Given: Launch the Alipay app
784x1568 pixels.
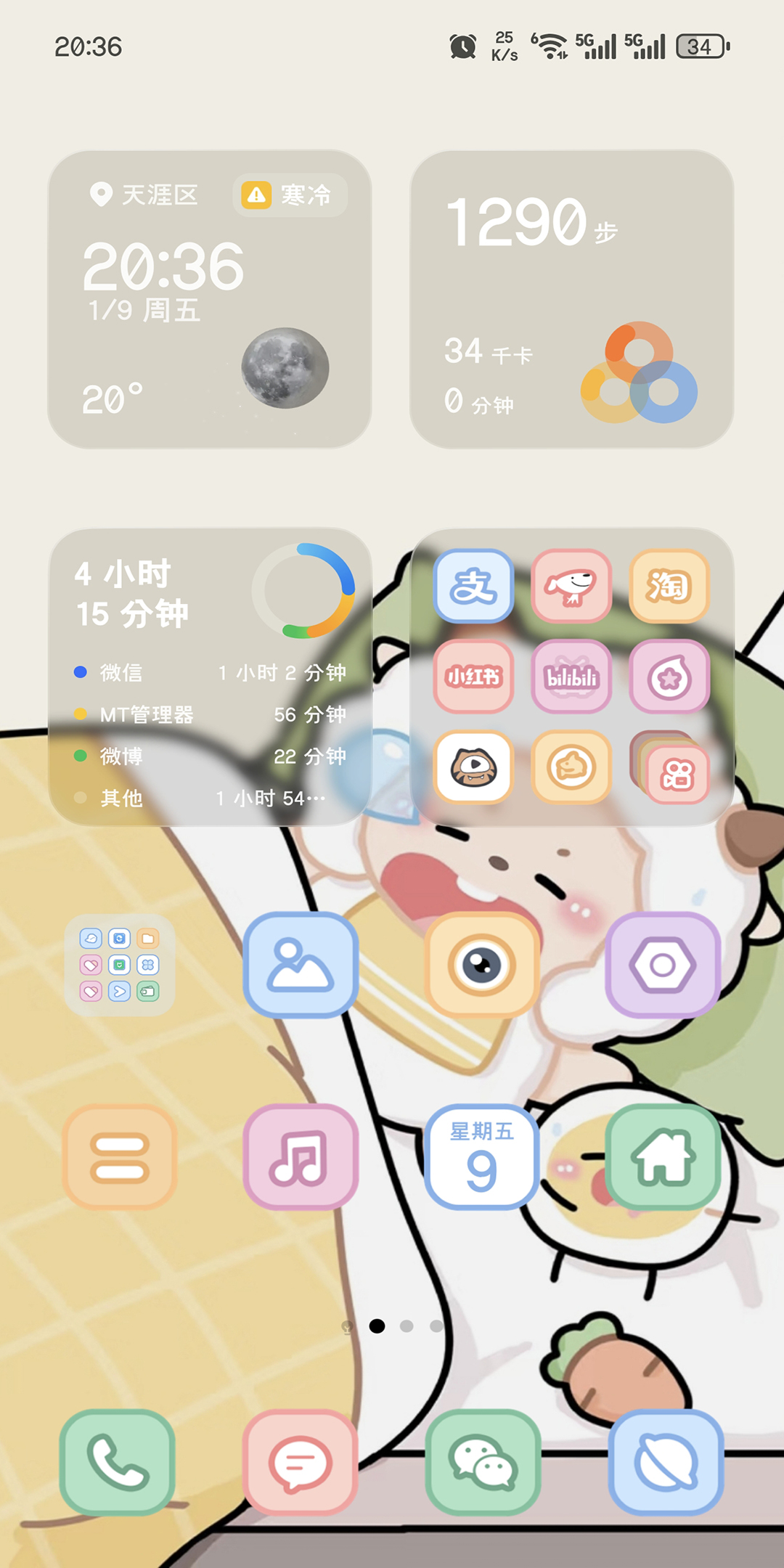Looking at the screenshot, I should [473, 586].
